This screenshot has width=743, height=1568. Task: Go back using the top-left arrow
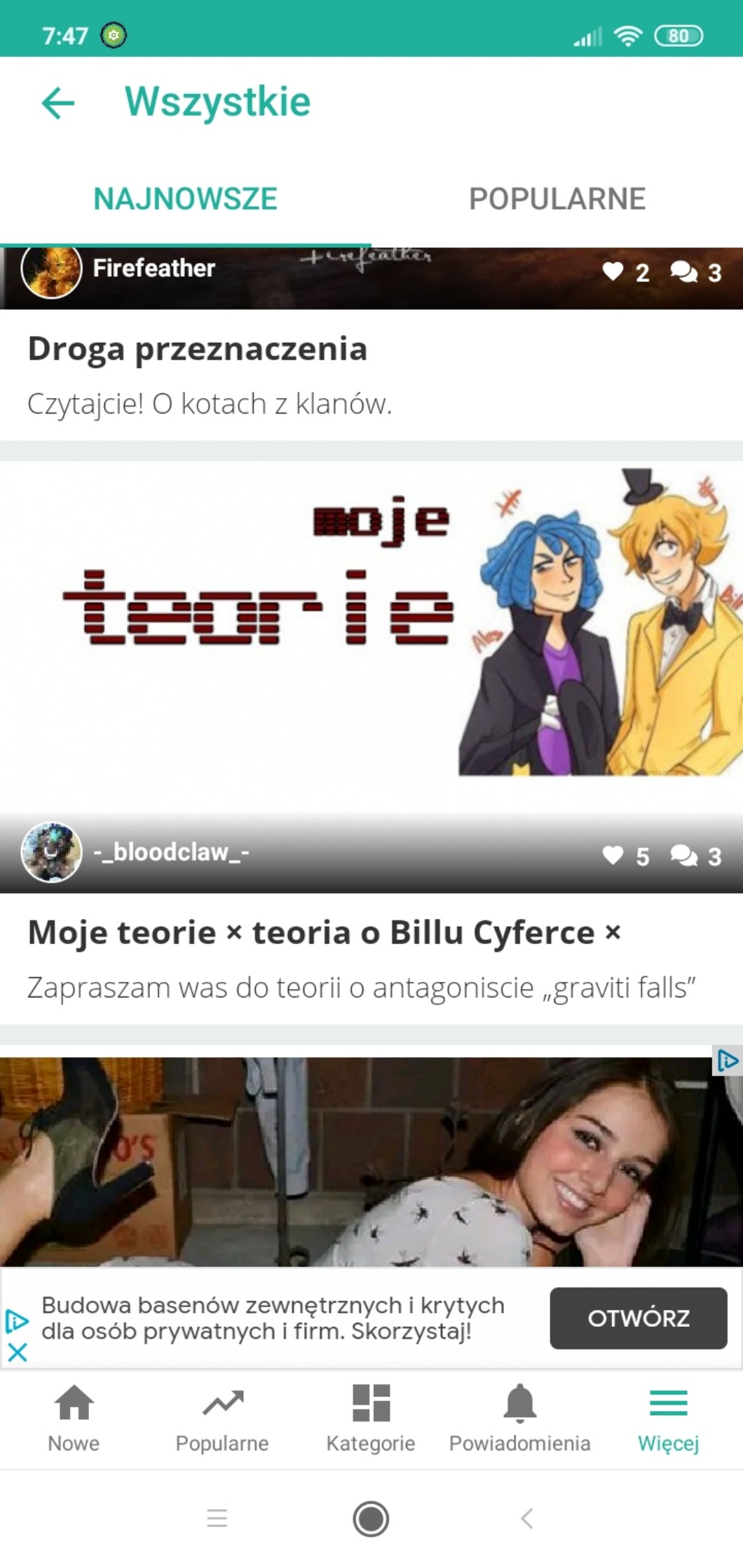tap(58, 104)
